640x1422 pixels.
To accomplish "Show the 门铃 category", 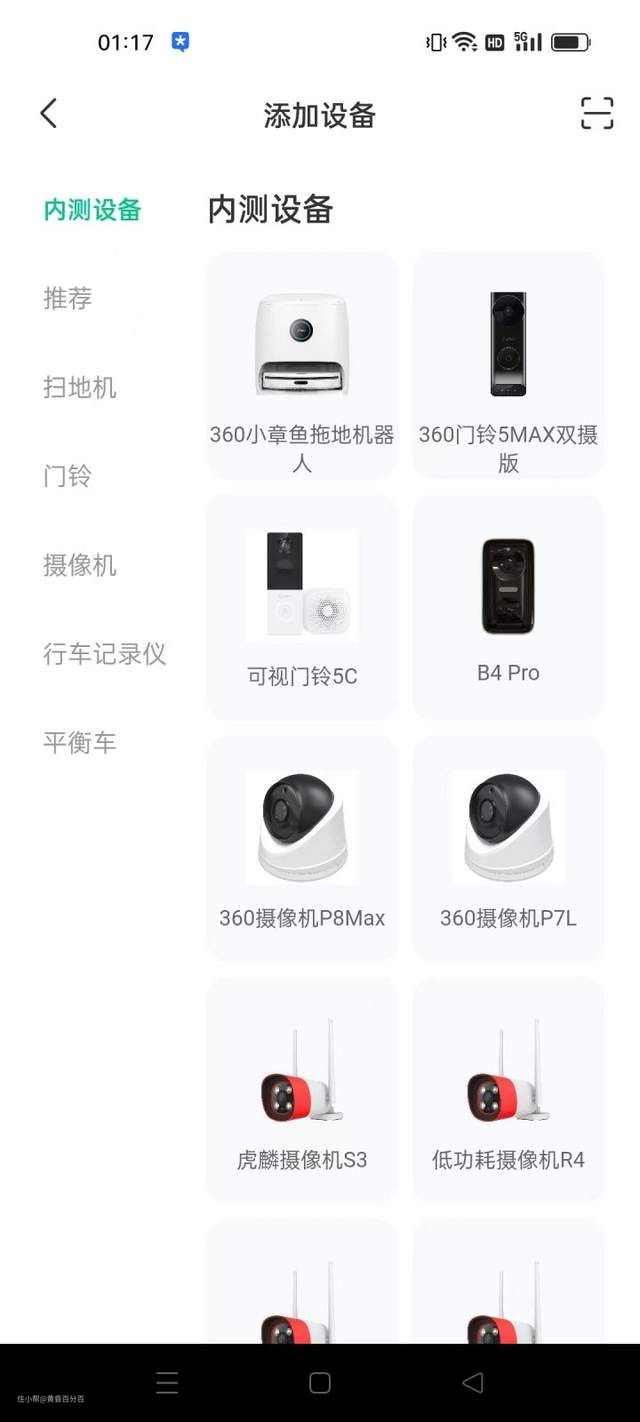I will tap(68, 476).
